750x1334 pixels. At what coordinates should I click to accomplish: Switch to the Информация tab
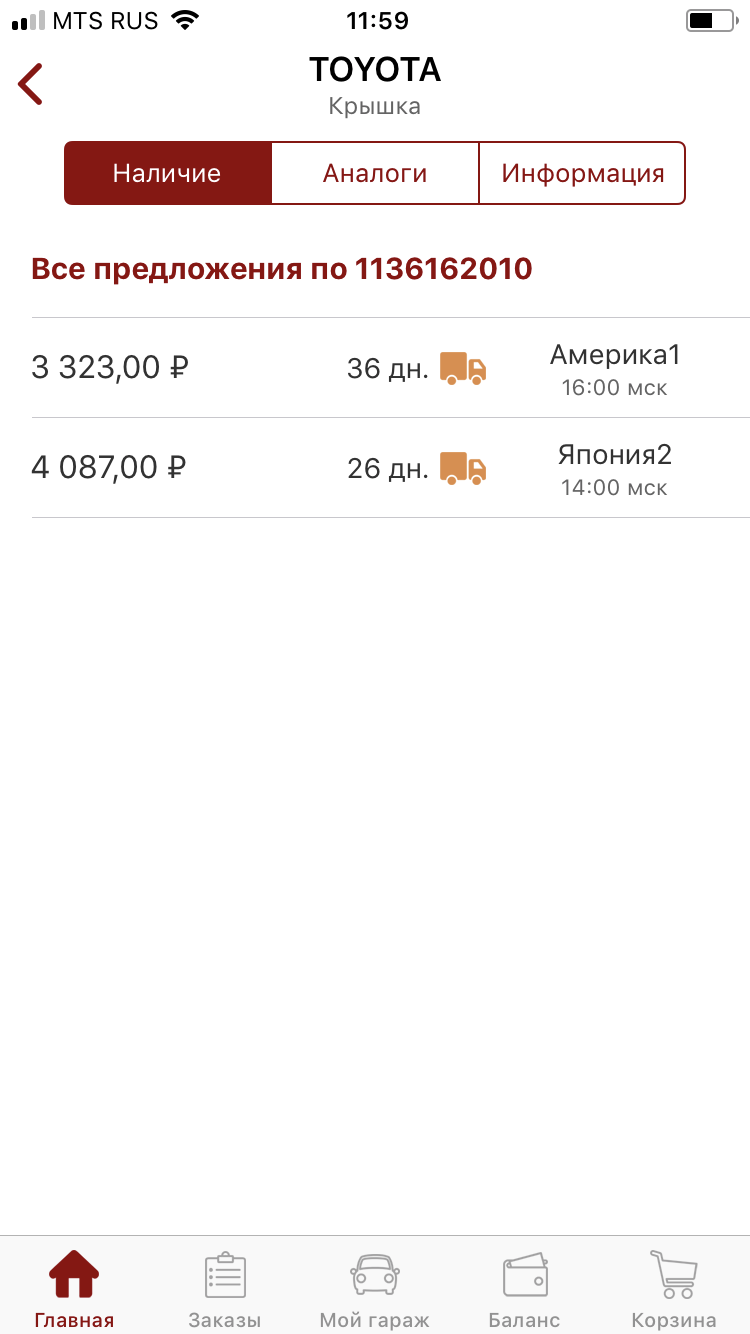click(583, 173)
